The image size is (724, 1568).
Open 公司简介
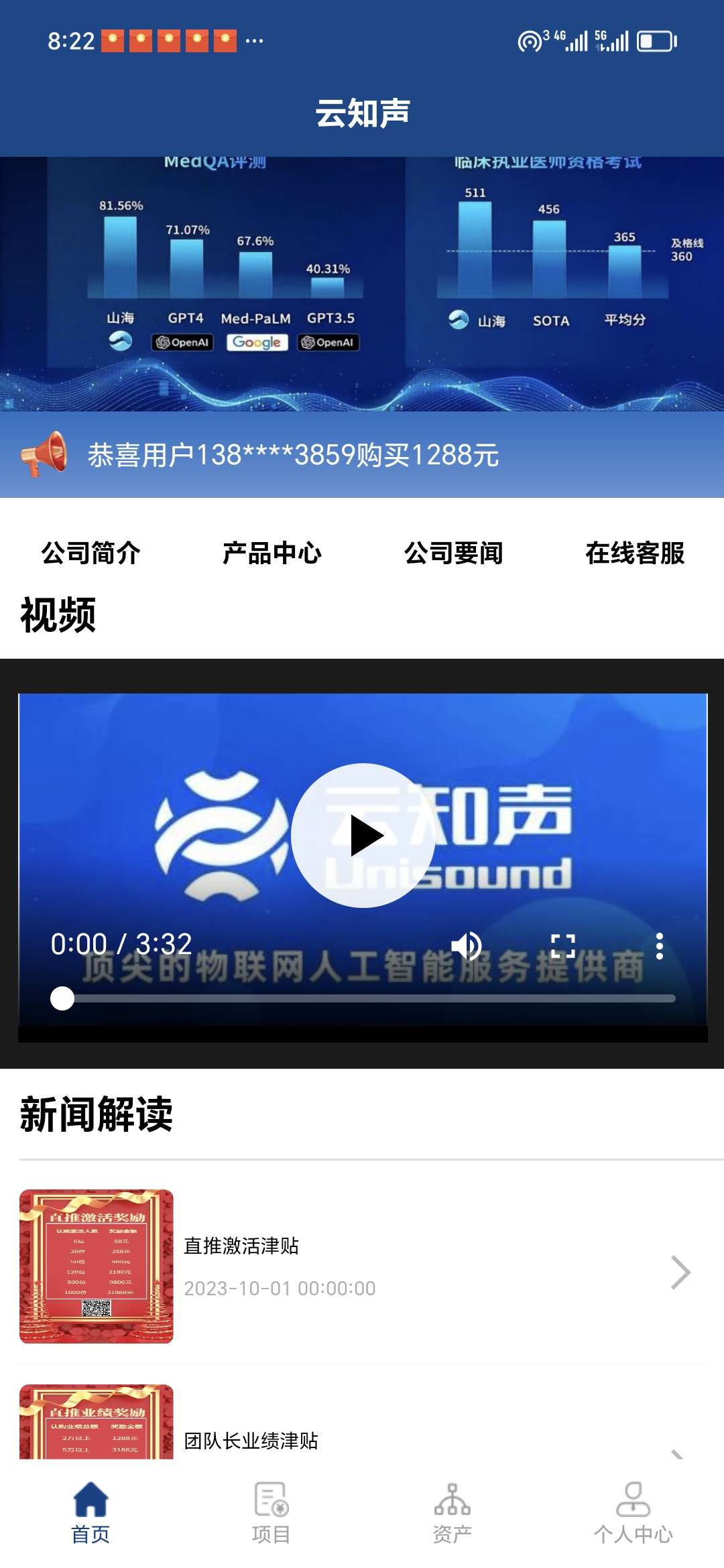pyautogui.click(x=90, y=553)
